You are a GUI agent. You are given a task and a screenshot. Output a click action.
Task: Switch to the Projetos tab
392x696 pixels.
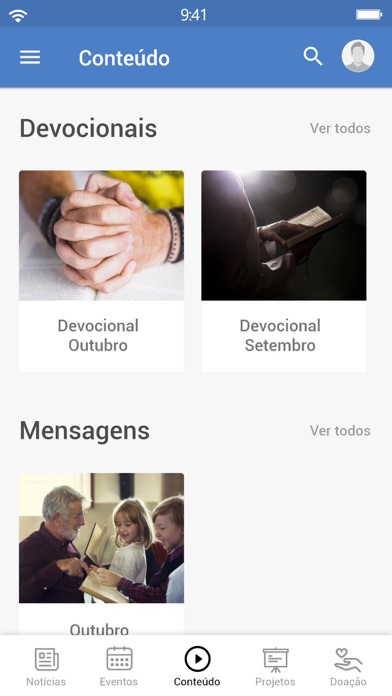(x=275, y=667)
